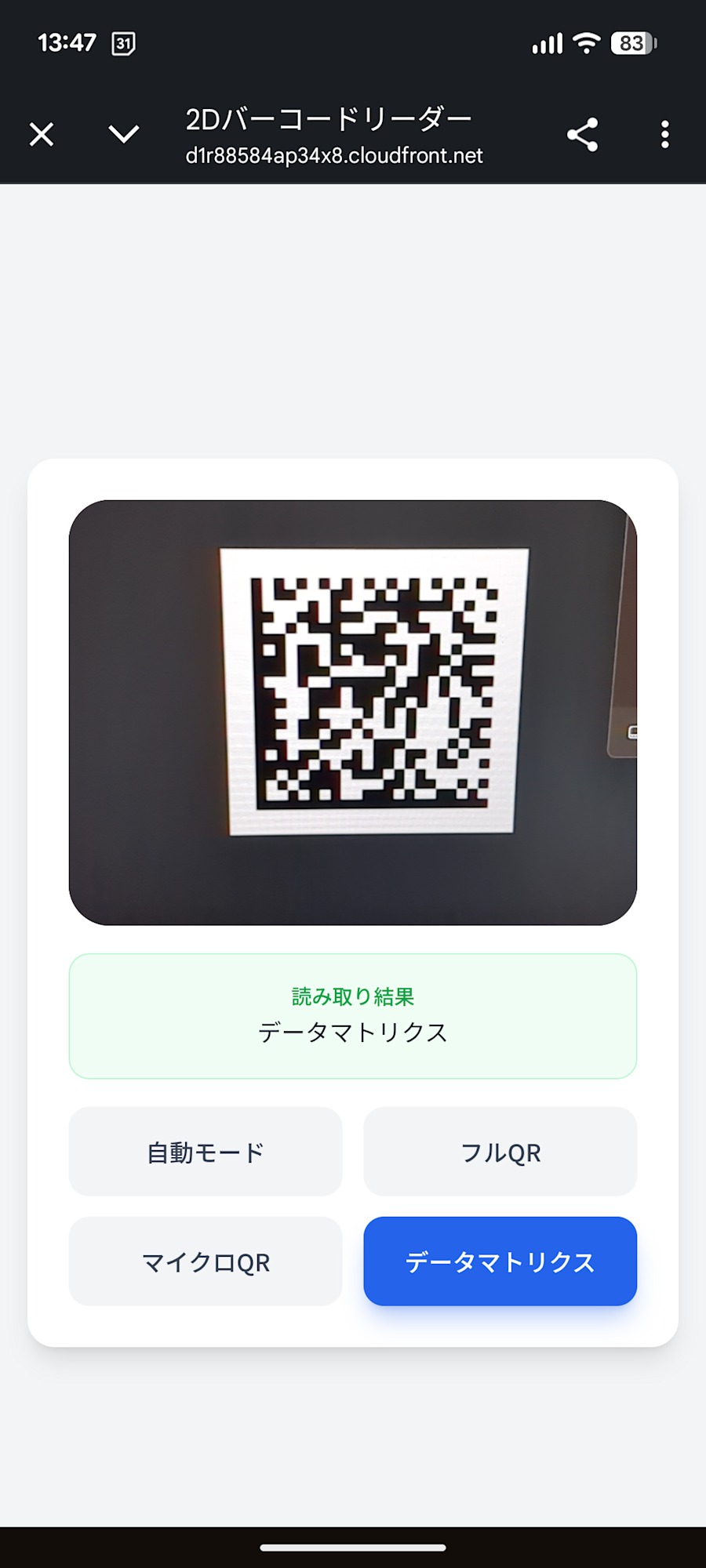The height and width of the screenshot is (1568, 706).
Task: Tap the Wi-Fi icon in the status bar
Action: click(587, 43)
